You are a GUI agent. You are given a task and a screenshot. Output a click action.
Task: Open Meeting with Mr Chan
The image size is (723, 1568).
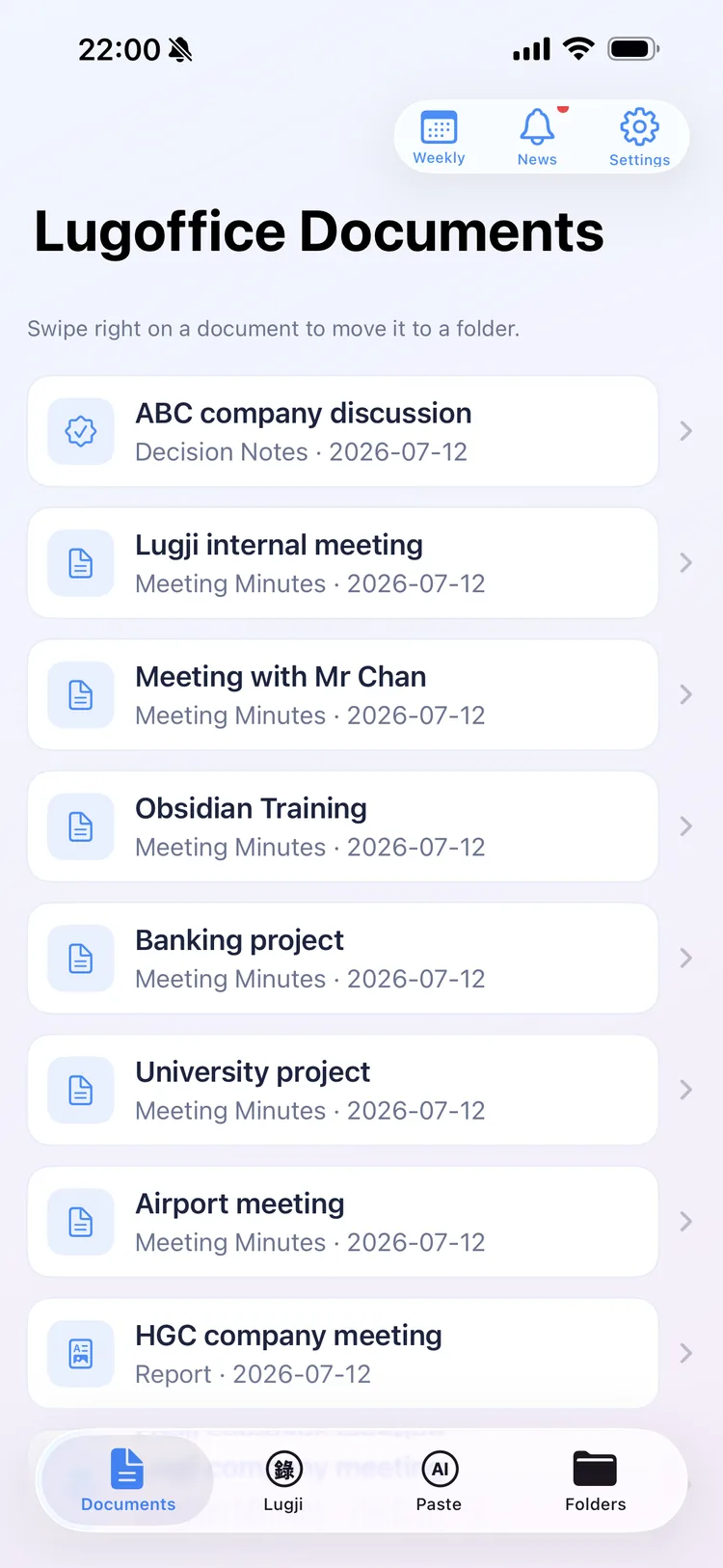point(343,694)
